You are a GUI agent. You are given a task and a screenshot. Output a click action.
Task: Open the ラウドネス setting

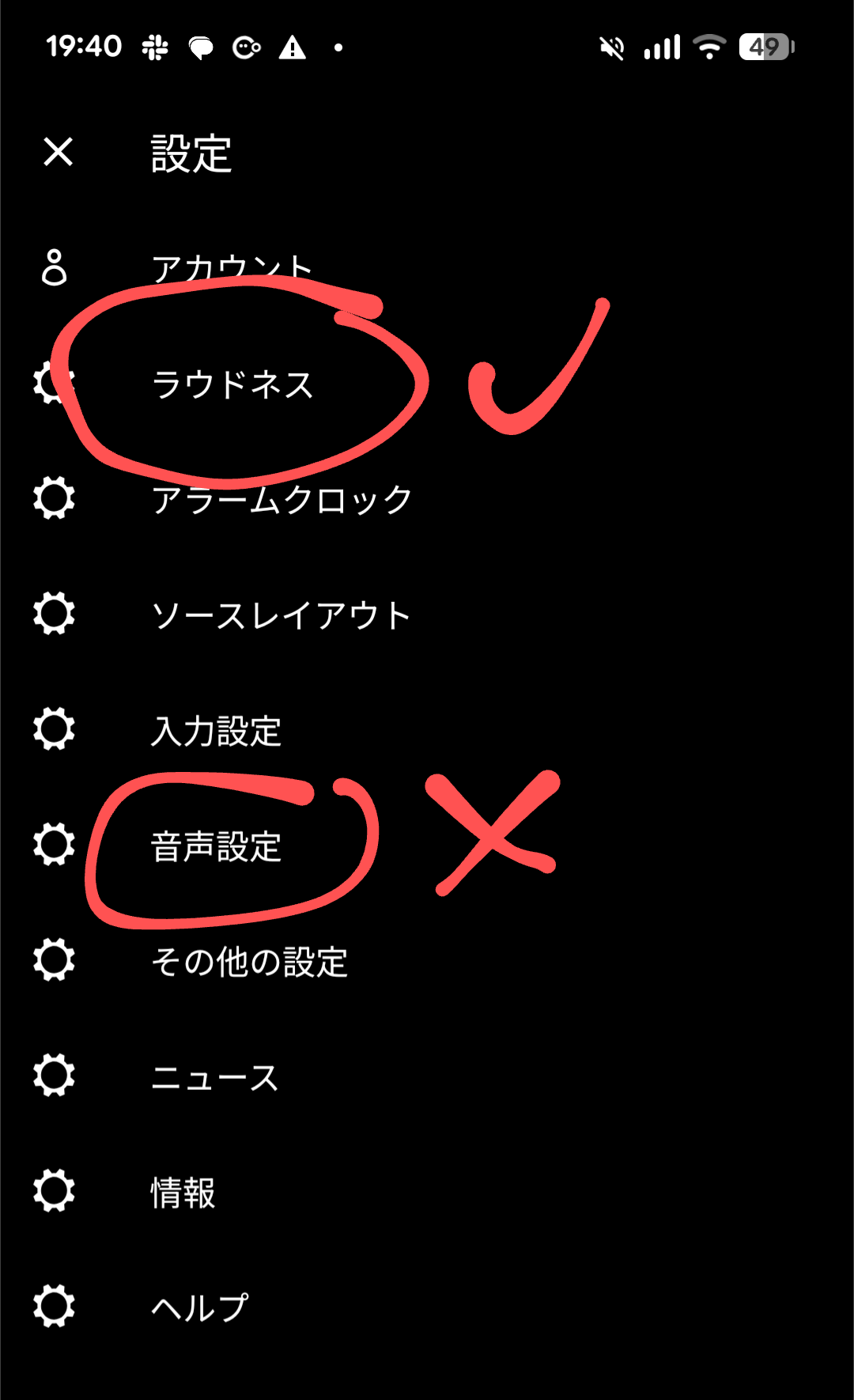232,385
